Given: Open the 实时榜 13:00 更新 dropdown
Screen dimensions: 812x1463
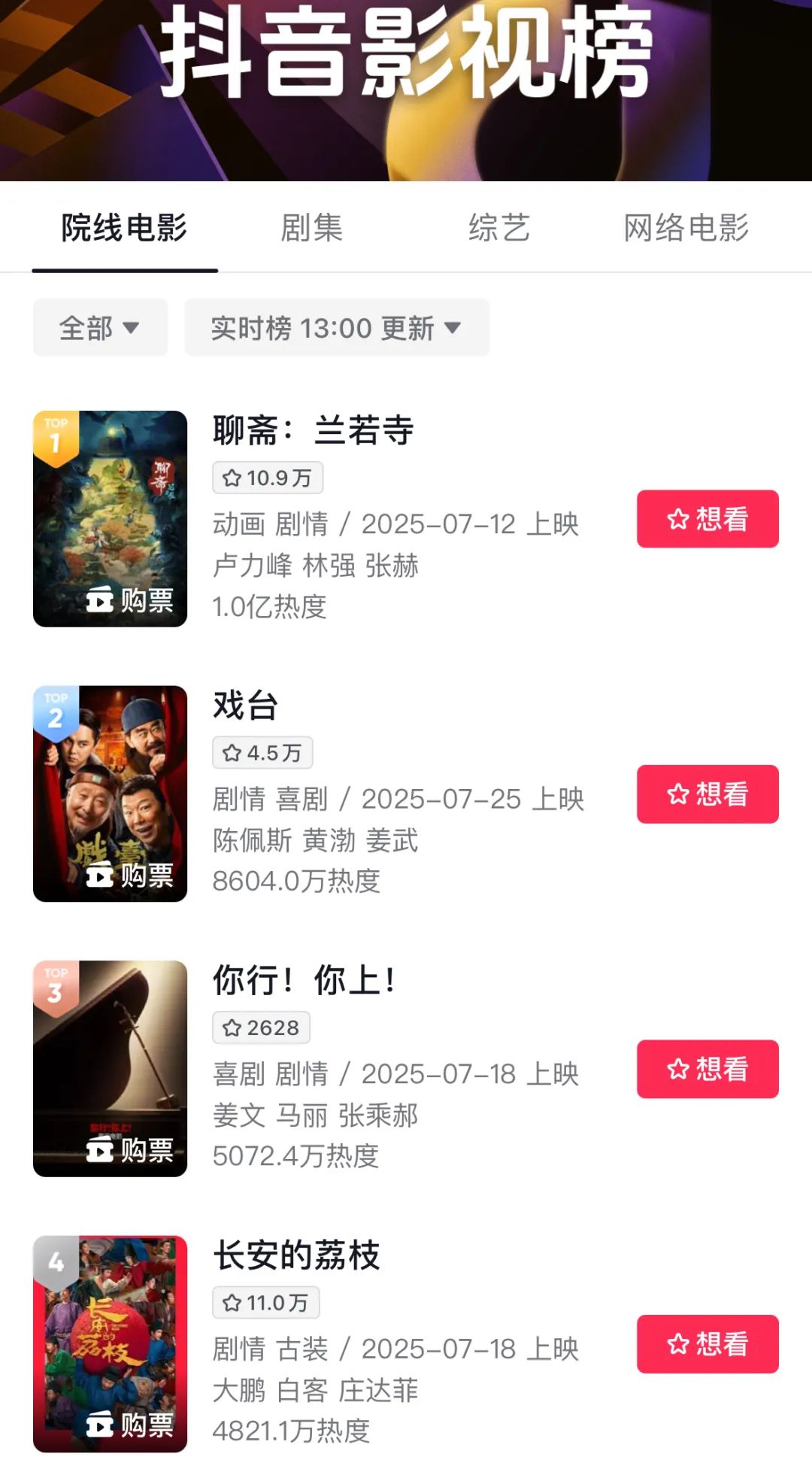Looking at the screenshot, I should 336,327.
